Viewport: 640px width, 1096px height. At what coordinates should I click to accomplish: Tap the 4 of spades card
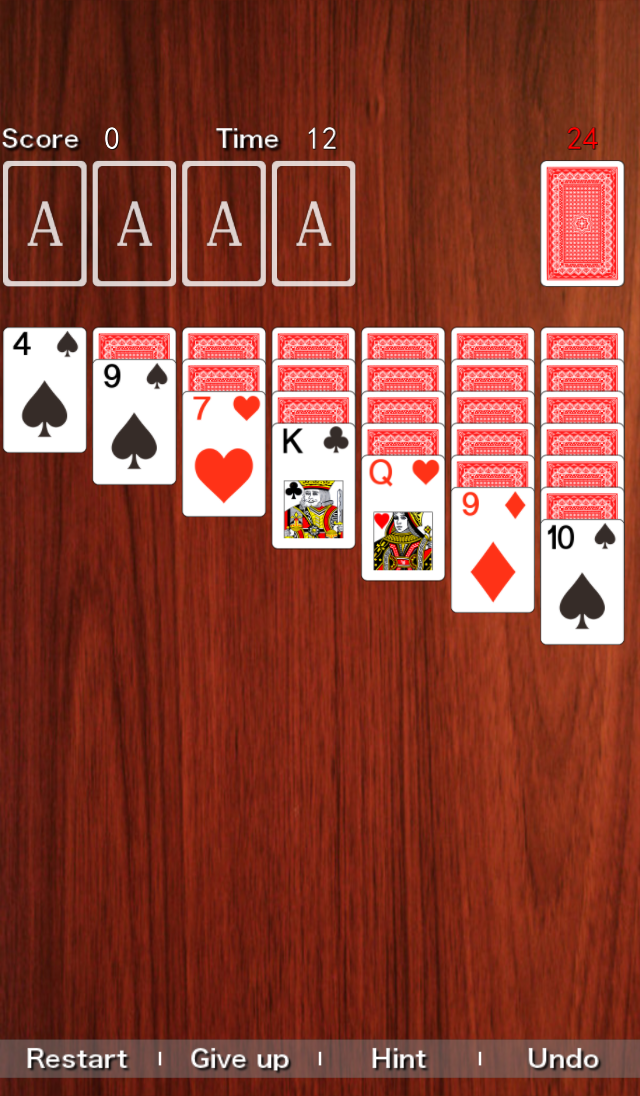coord(44,390)
